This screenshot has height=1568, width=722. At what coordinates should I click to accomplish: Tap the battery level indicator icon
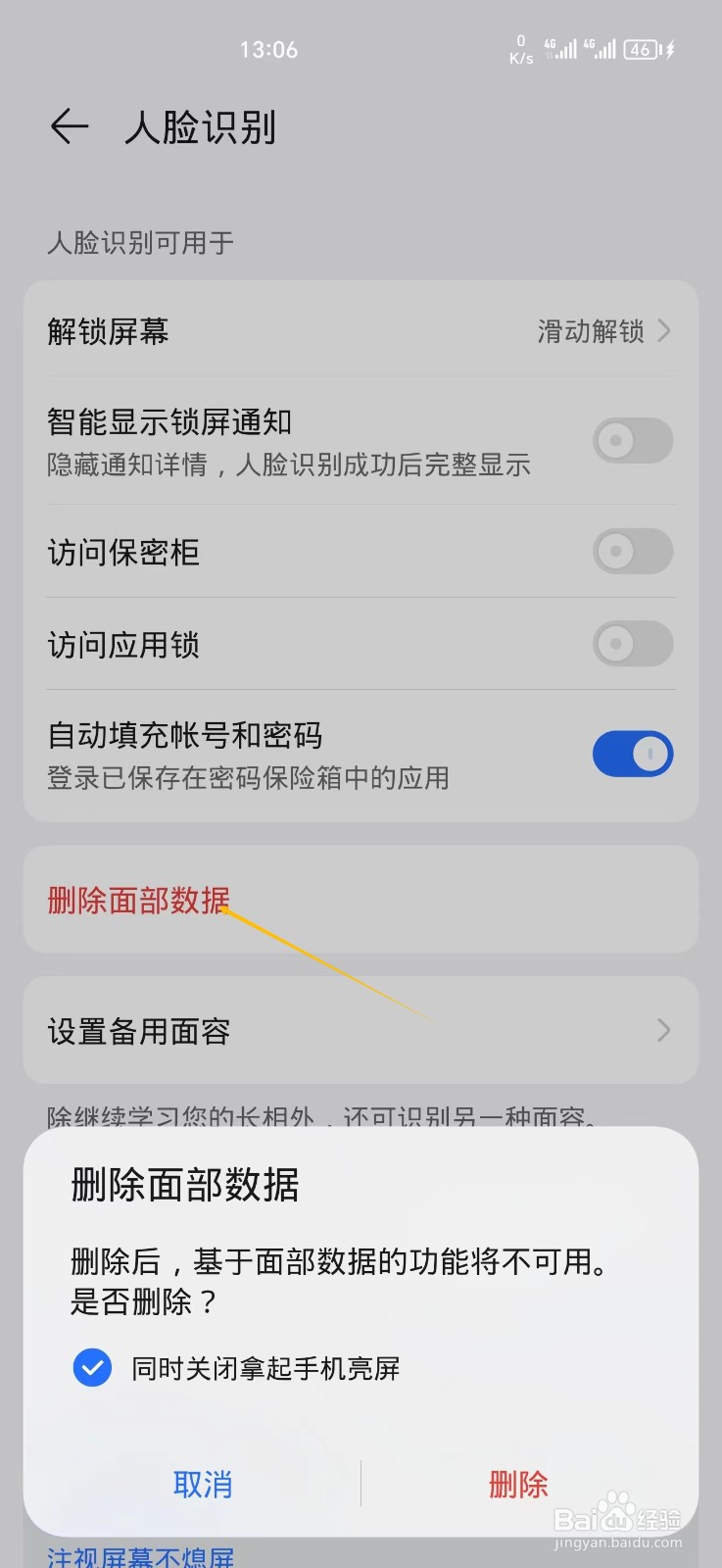pos(642,49)
